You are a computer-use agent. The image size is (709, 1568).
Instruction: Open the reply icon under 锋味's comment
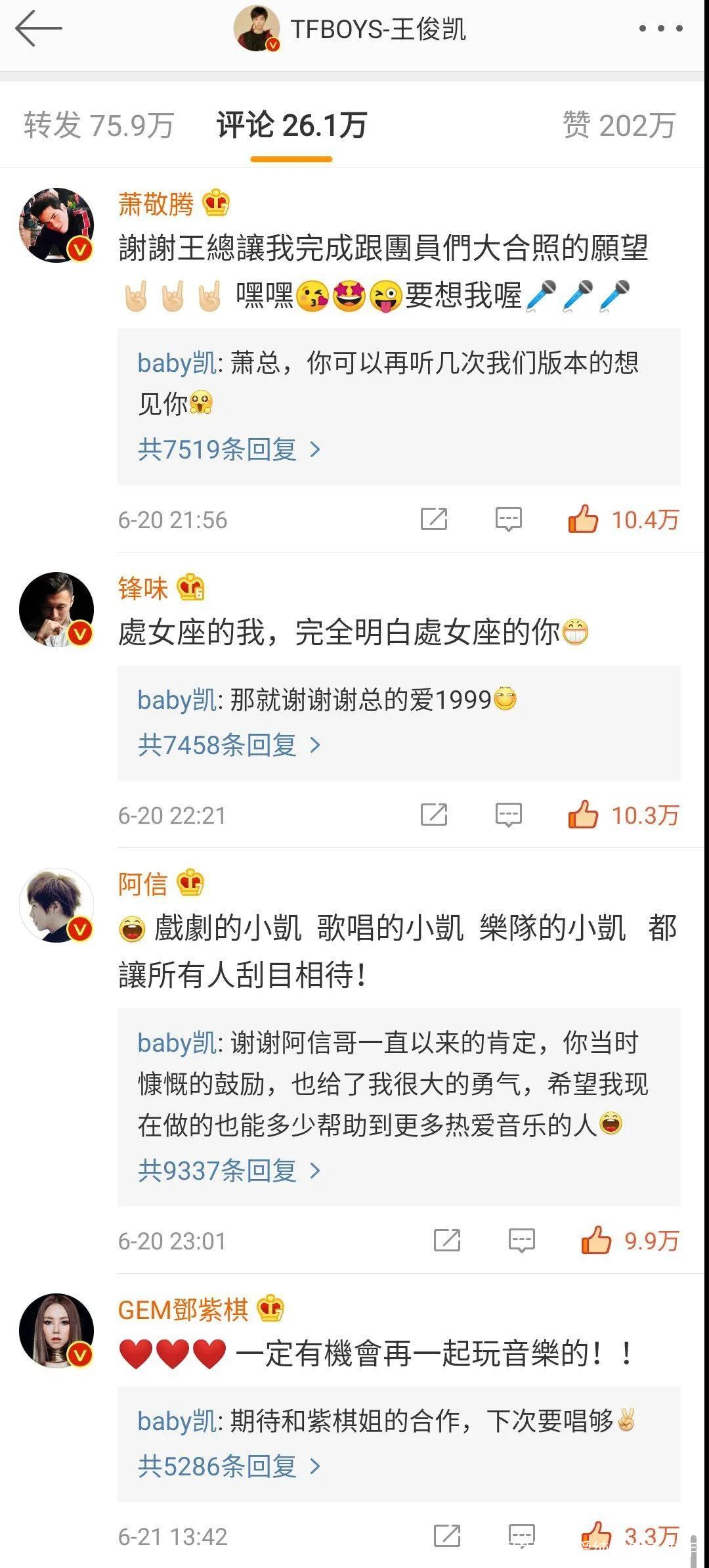[509, 815]
